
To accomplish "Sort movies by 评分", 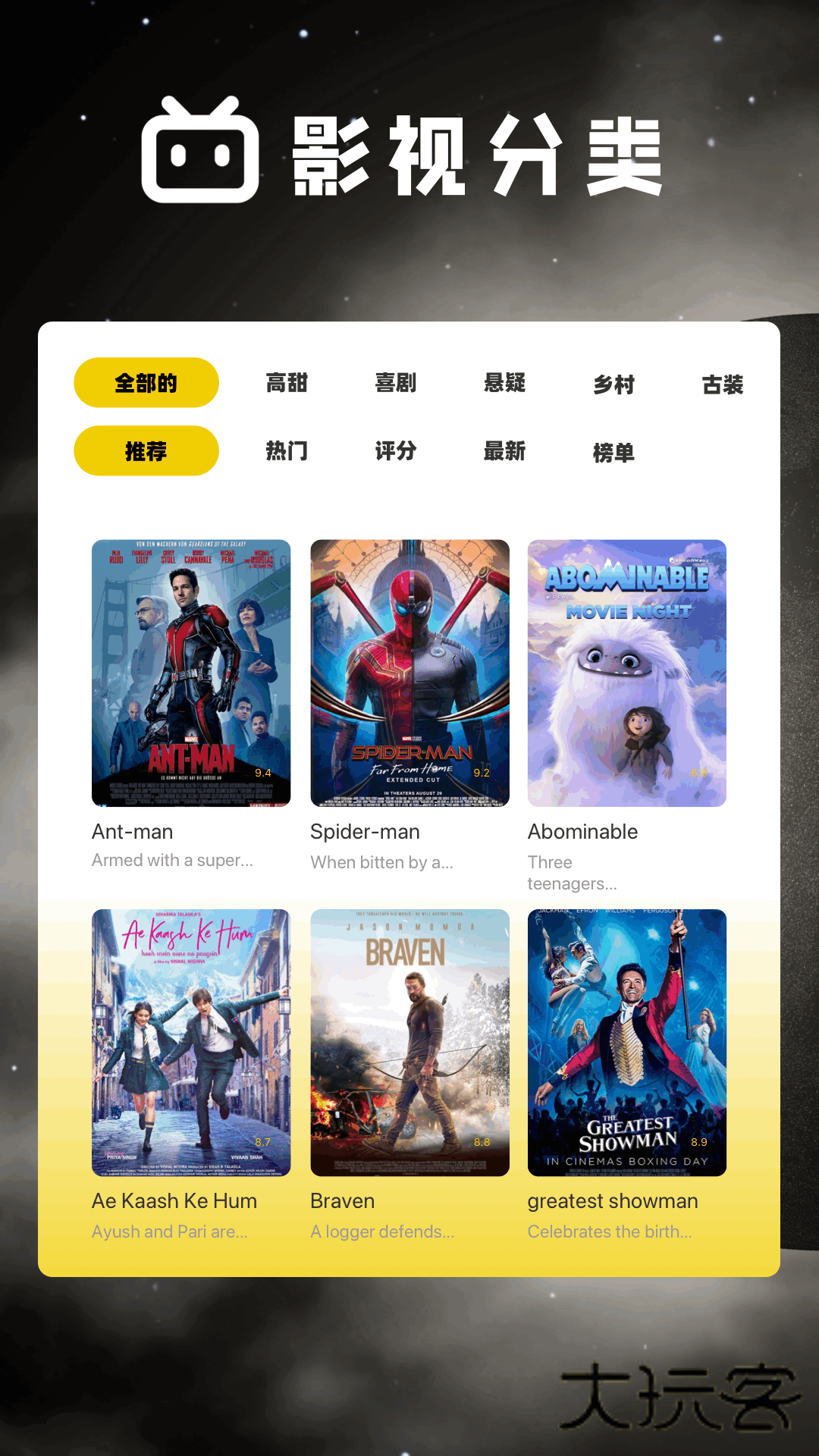I will [x=395, y=450].
